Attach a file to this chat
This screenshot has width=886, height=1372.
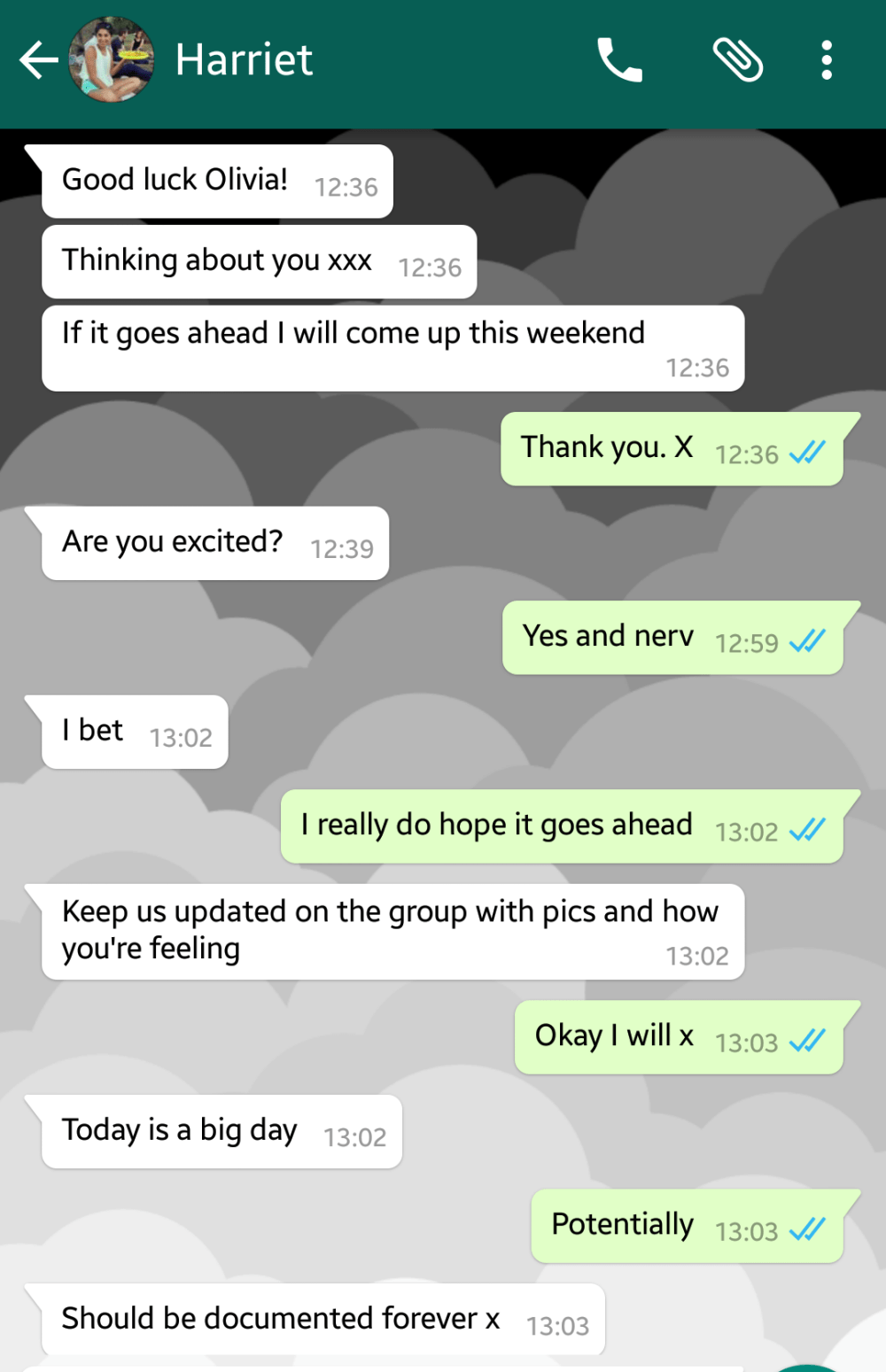point(737,60)
